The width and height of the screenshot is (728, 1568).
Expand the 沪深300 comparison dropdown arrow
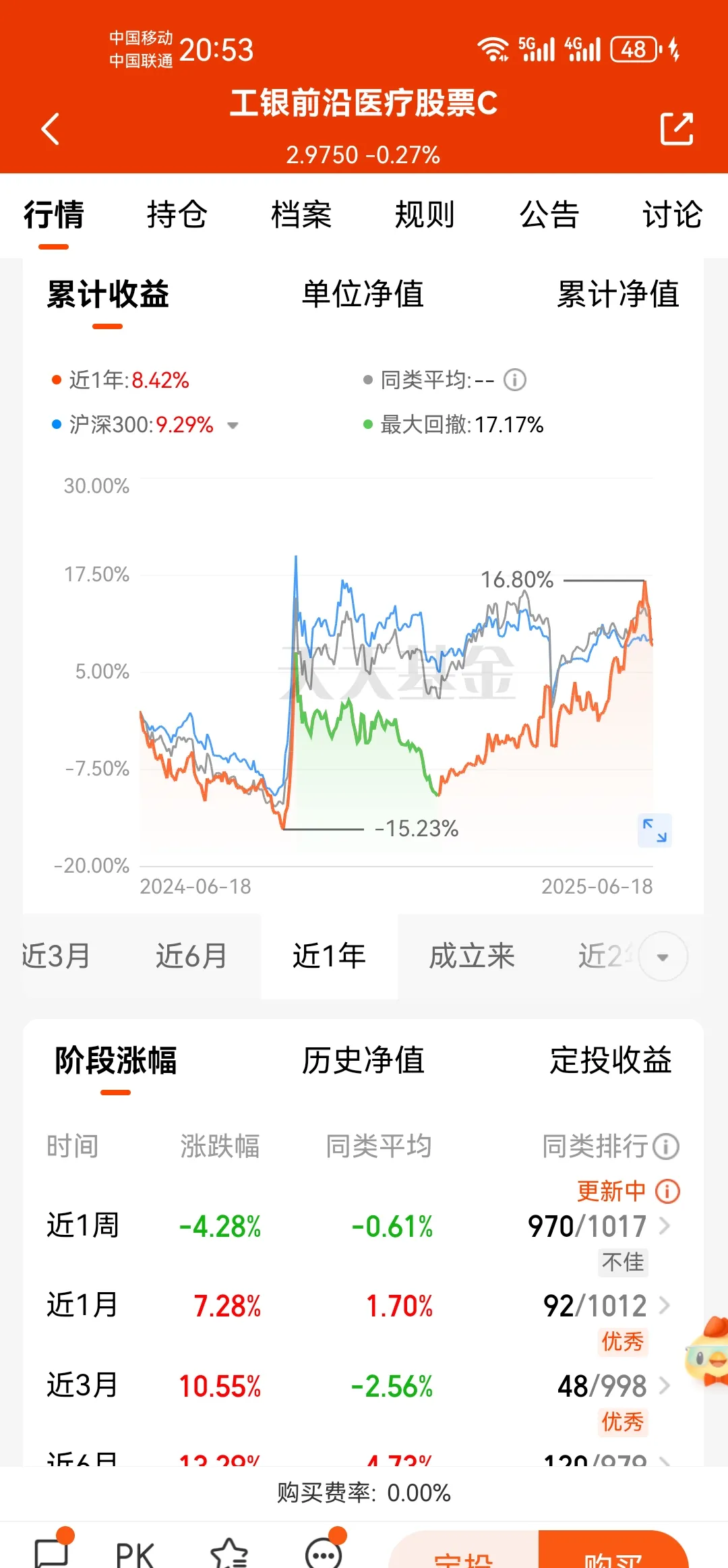(233, 426)
